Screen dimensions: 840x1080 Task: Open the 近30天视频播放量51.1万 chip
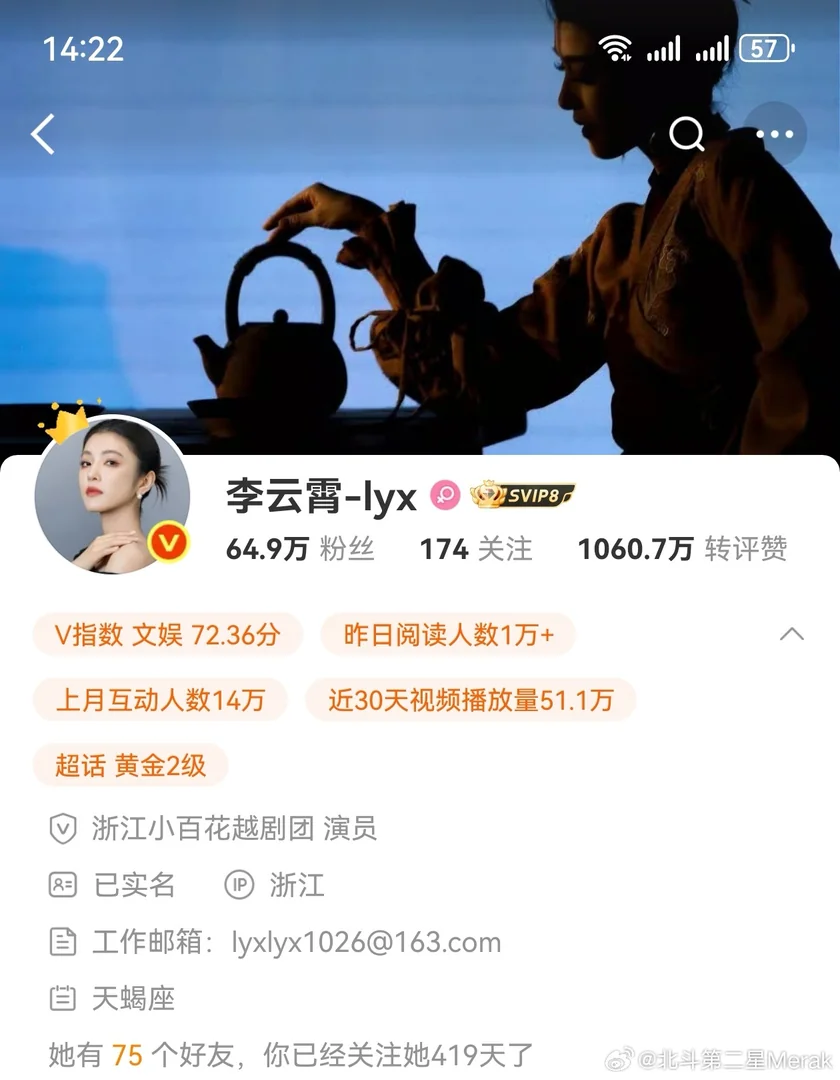(470, 700)
